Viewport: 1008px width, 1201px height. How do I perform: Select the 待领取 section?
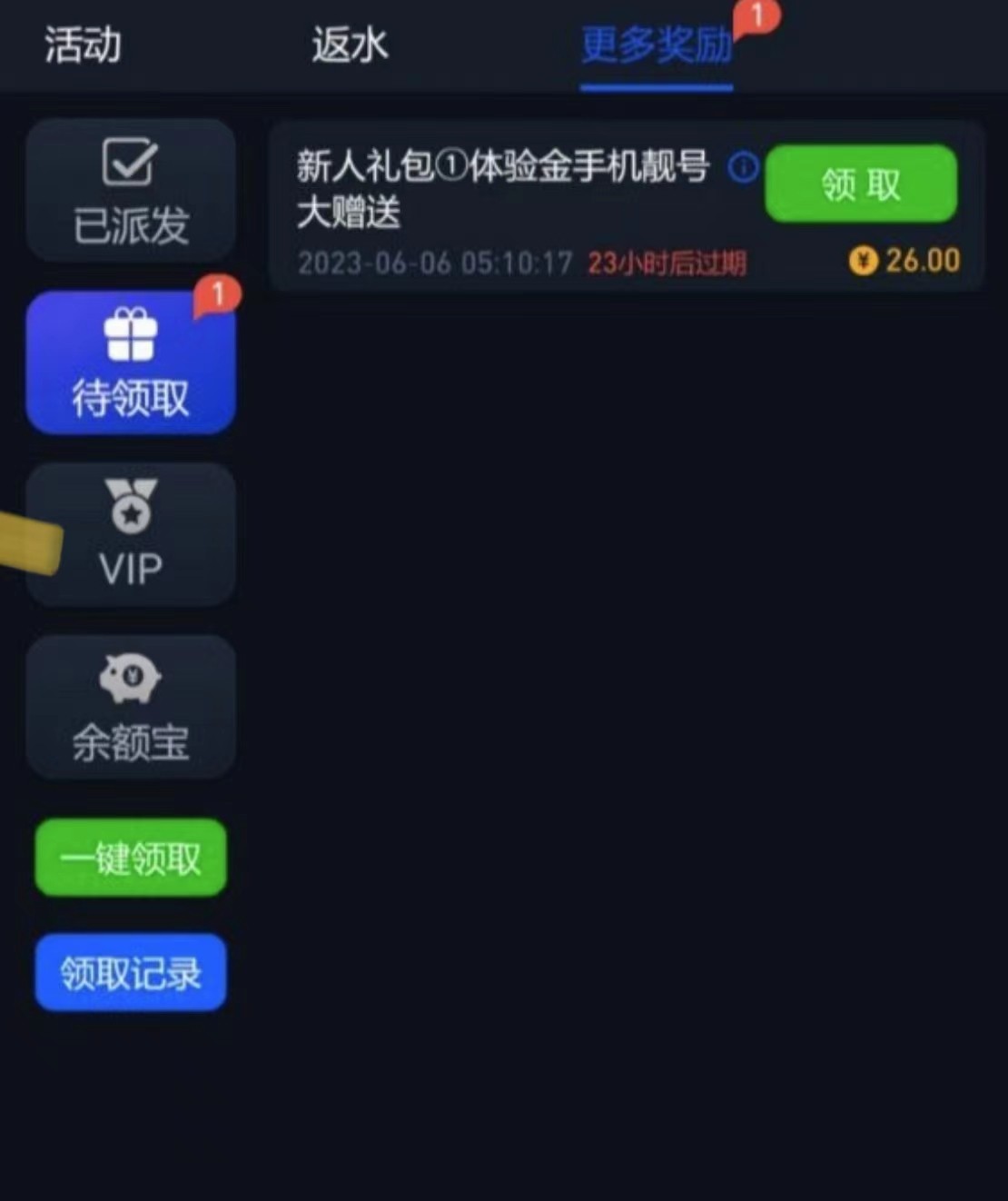(x=131, y=363)
